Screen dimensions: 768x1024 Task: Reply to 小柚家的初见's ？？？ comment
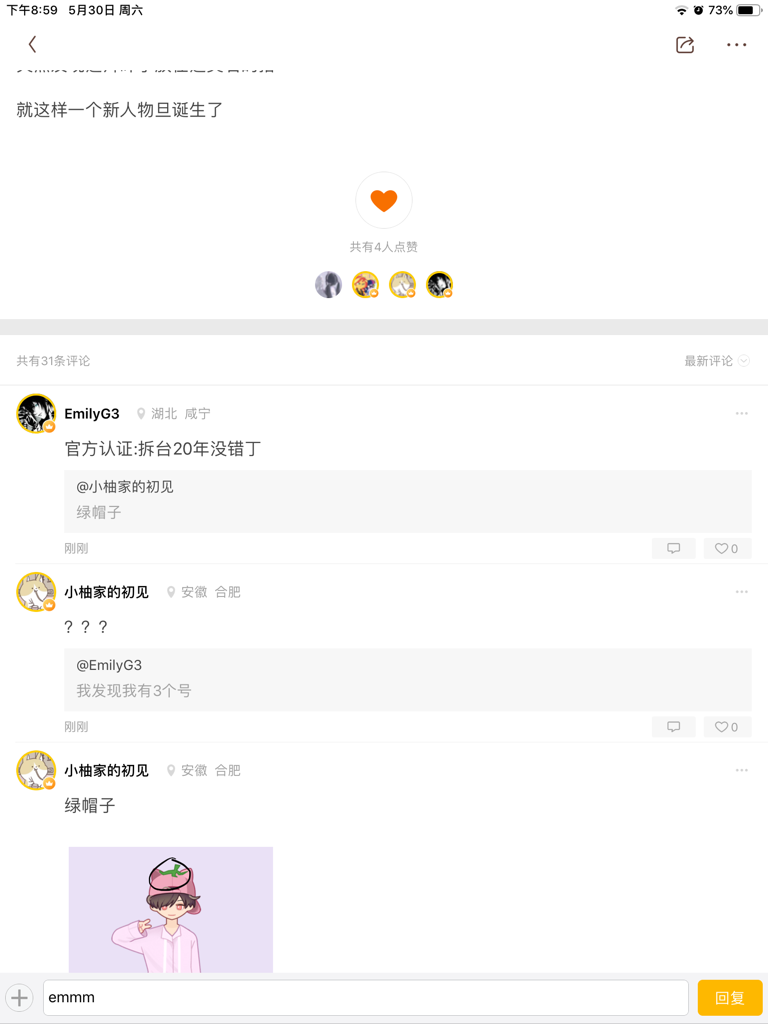[x=674, y=727]
